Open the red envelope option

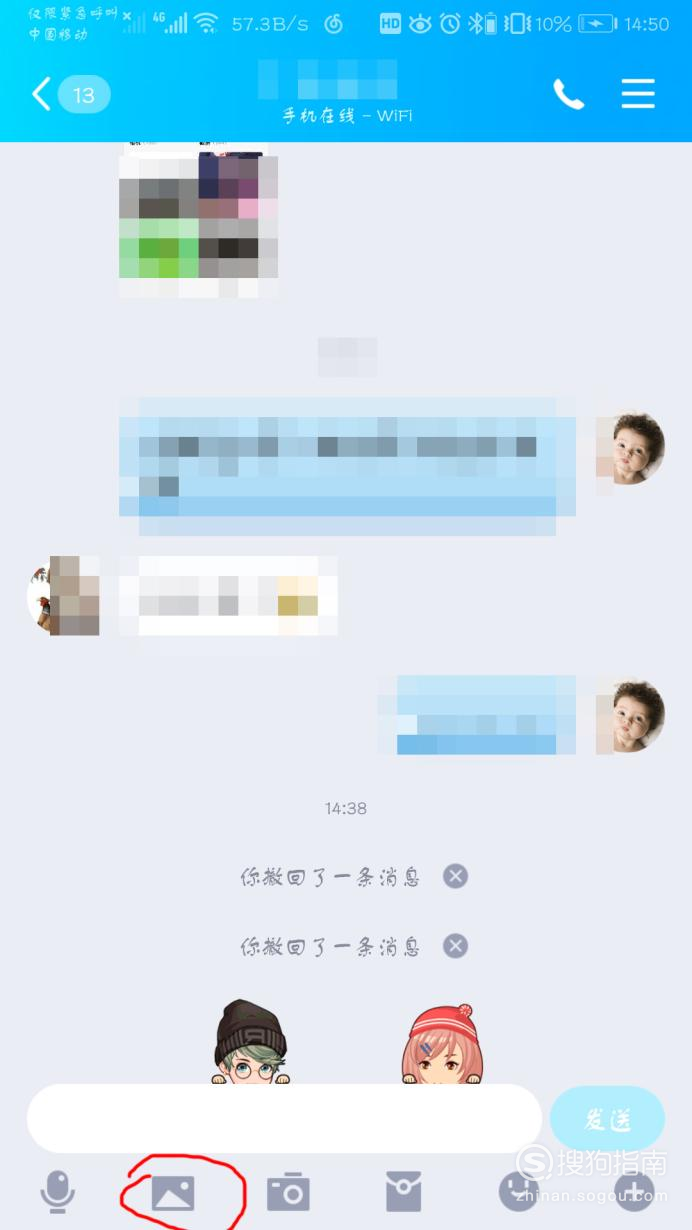(404, 1192)
